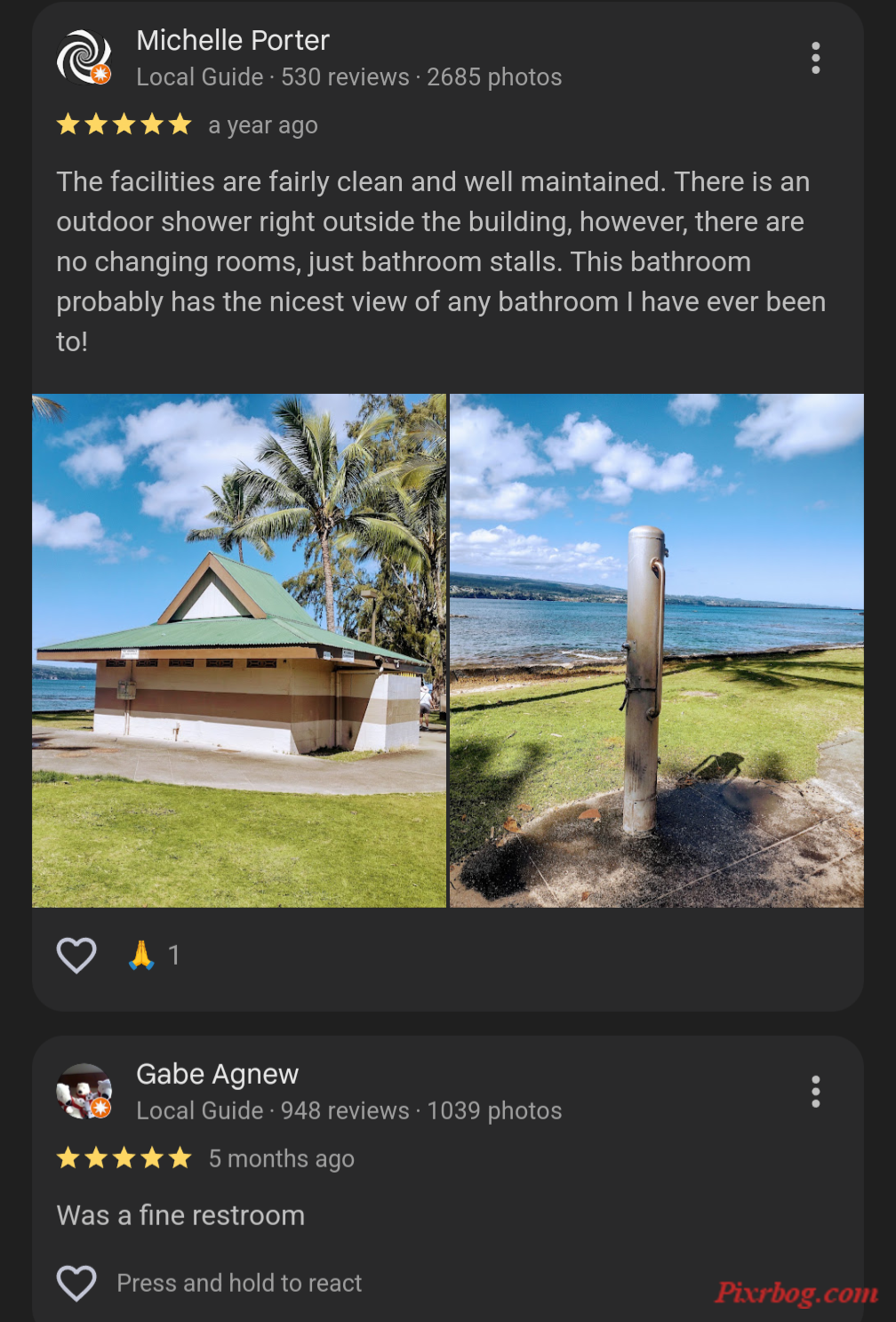Open the outdoor shower post photo
The image size is (896, 1322).
(x=657, y=651)
